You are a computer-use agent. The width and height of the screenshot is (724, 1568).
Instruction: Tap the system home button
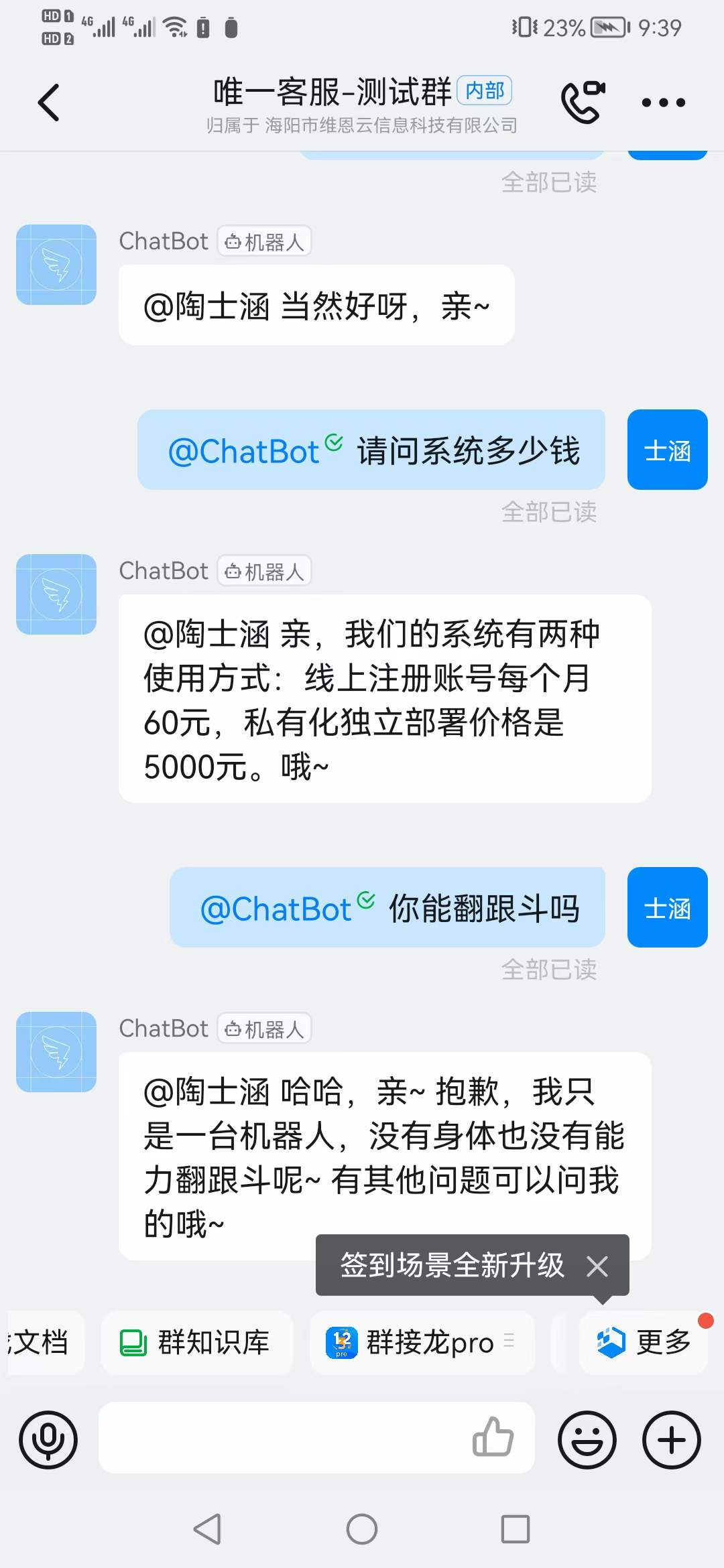tap(362, 1529)
